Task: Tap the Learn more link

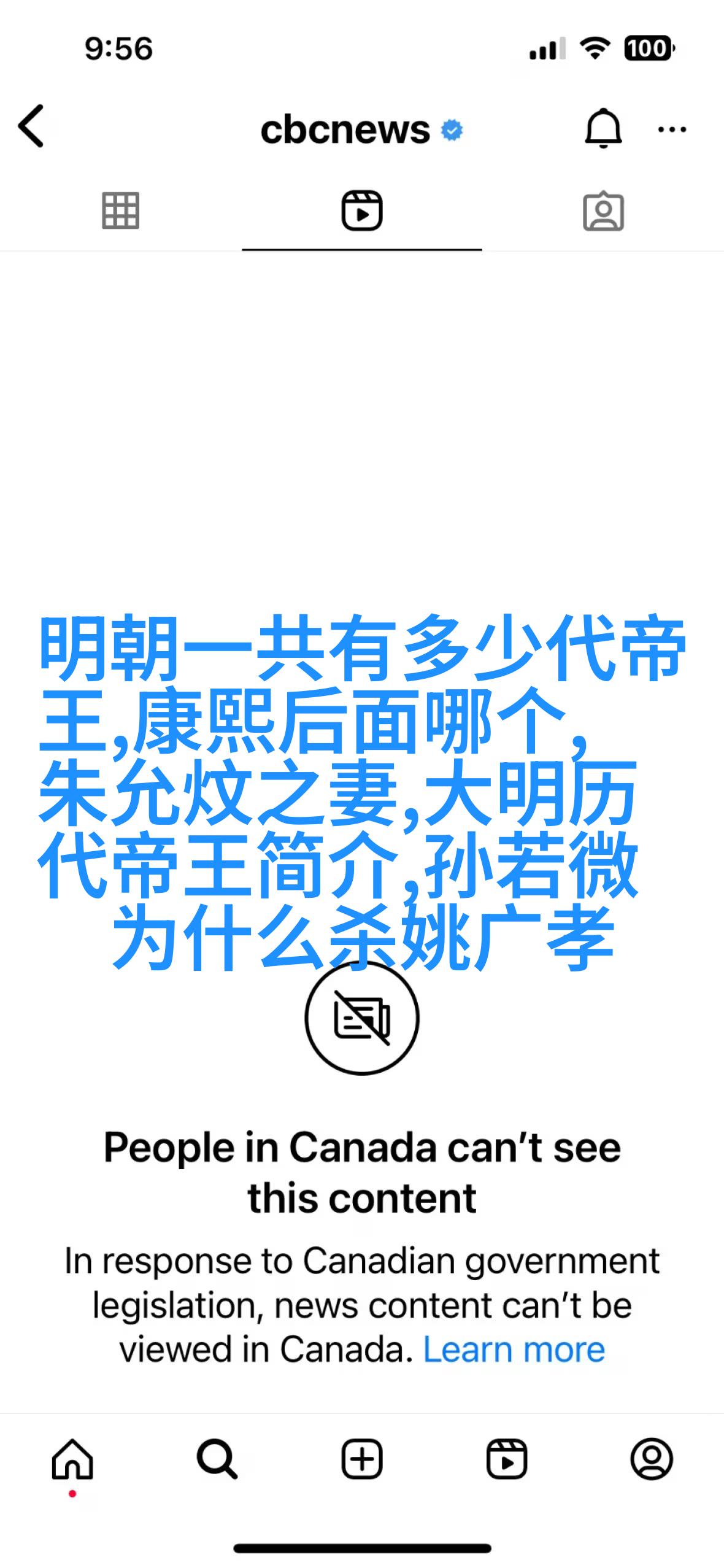Action: [x=514, y=1350]
